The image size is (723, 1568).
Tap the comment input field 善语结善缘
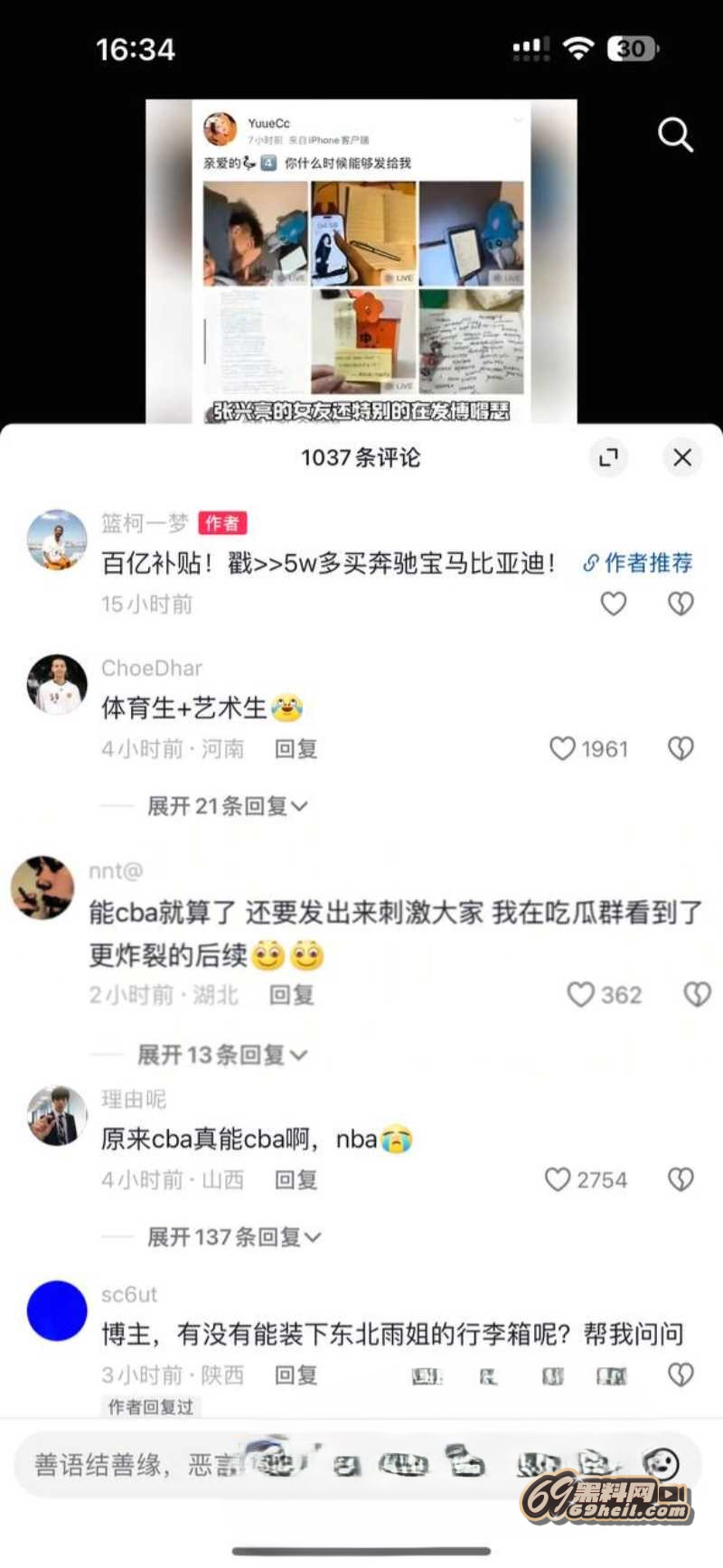point(136,1464)
